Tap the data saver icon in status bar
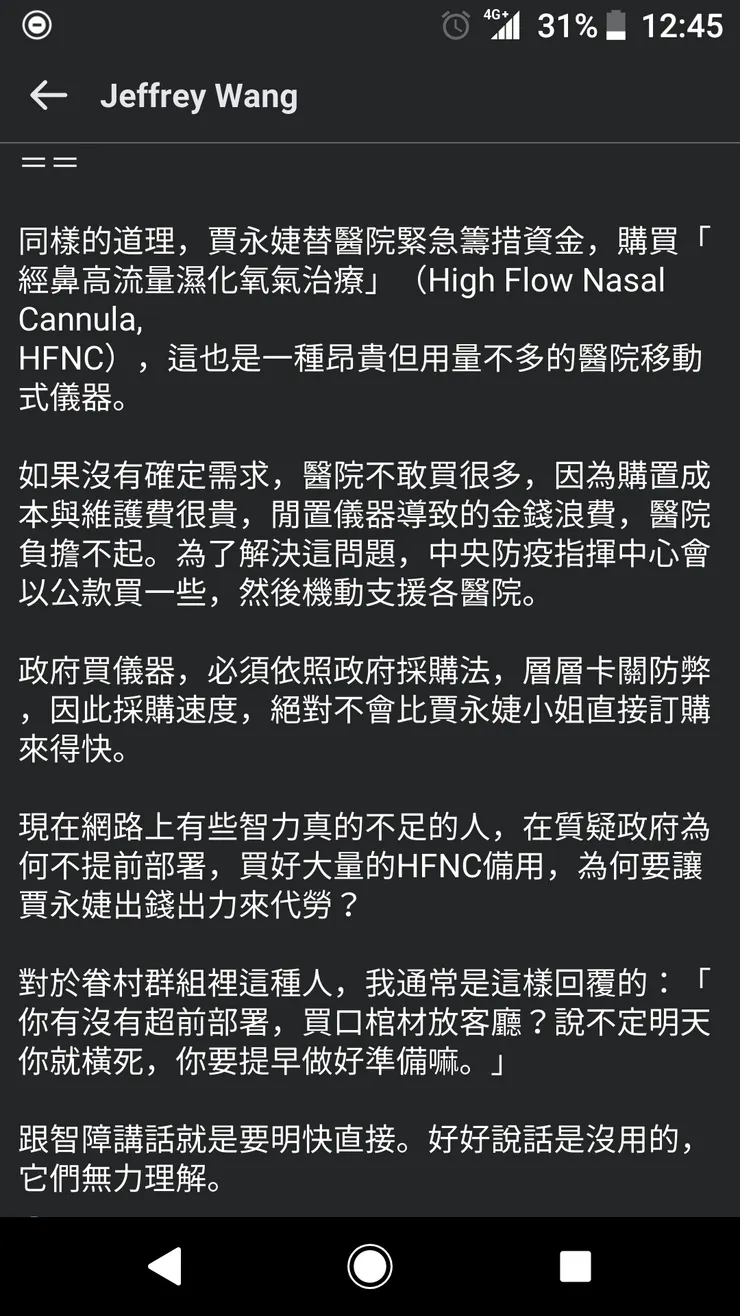The height and width of the screenshot is (1316, 740). pos(36,26)
